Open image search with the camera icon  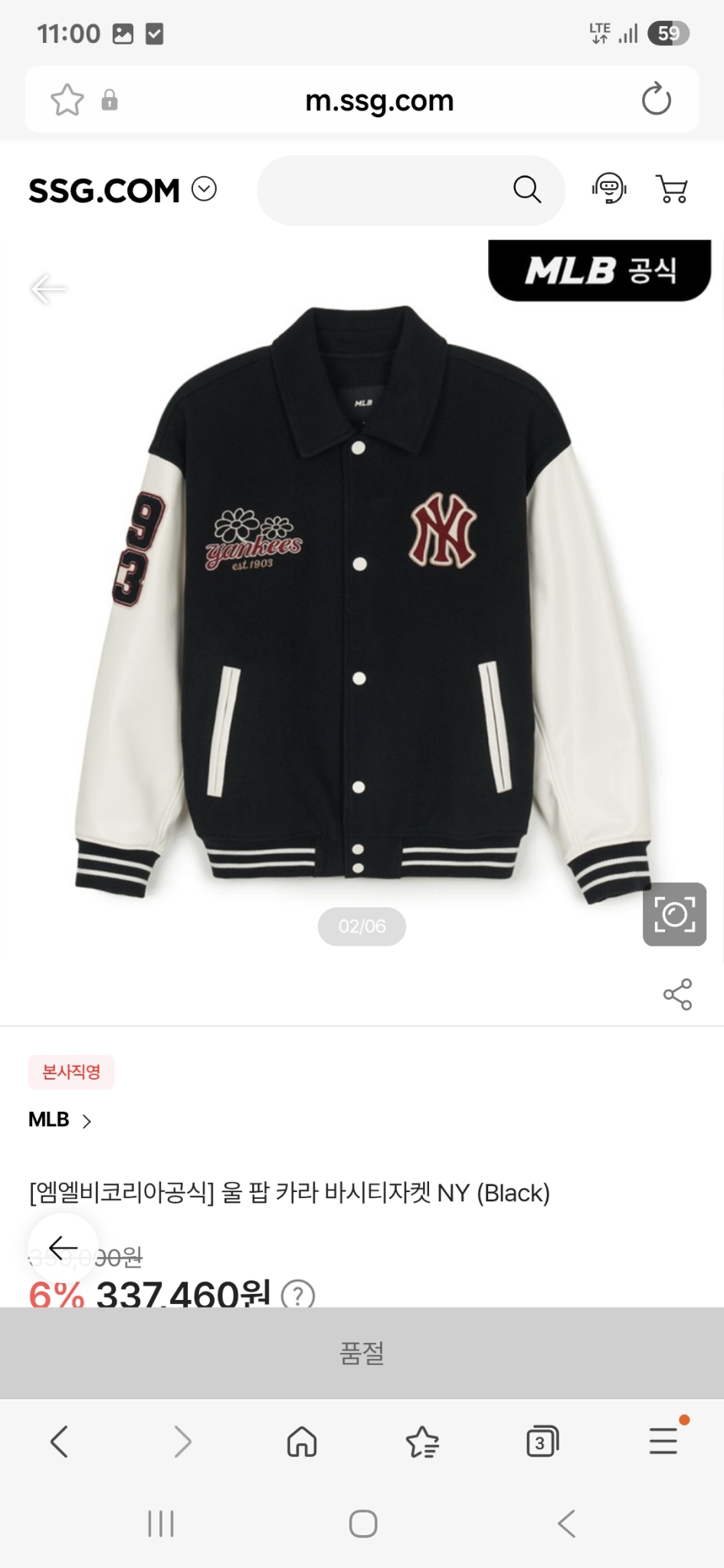coord(673,916)
